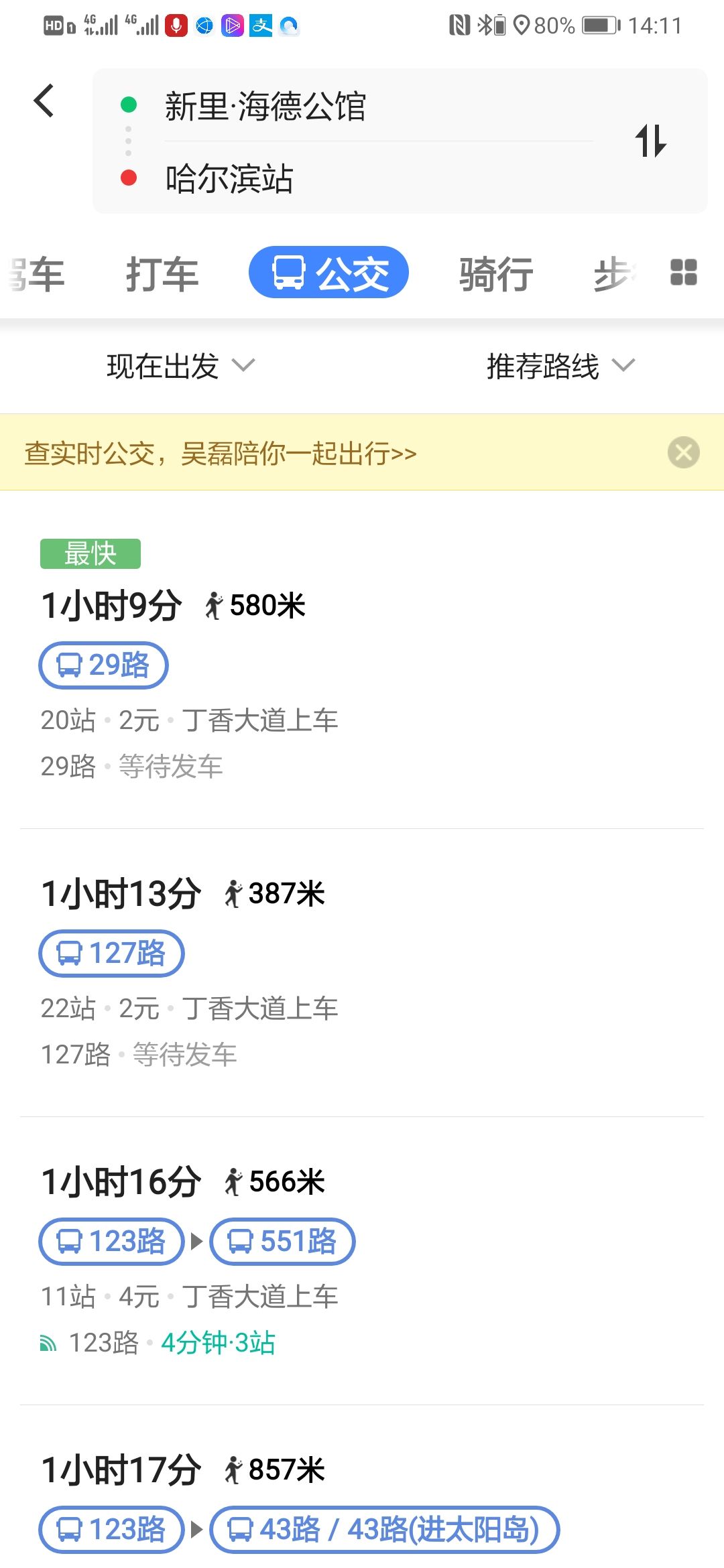Viewport: 724px width, 1568px height.
Task: Open the 123路 to 551路 transfer route
Action: tap(362, 1261)
